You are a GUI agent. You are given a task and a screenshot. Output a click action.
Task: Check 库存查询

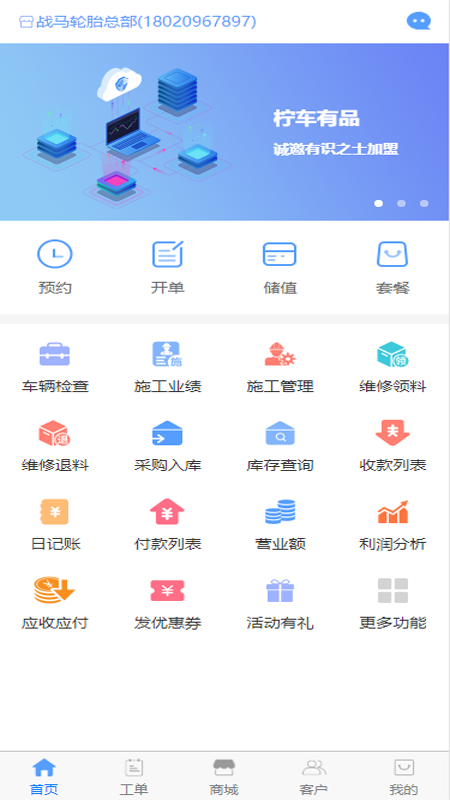pyautogui.click(x=280, y=446)
